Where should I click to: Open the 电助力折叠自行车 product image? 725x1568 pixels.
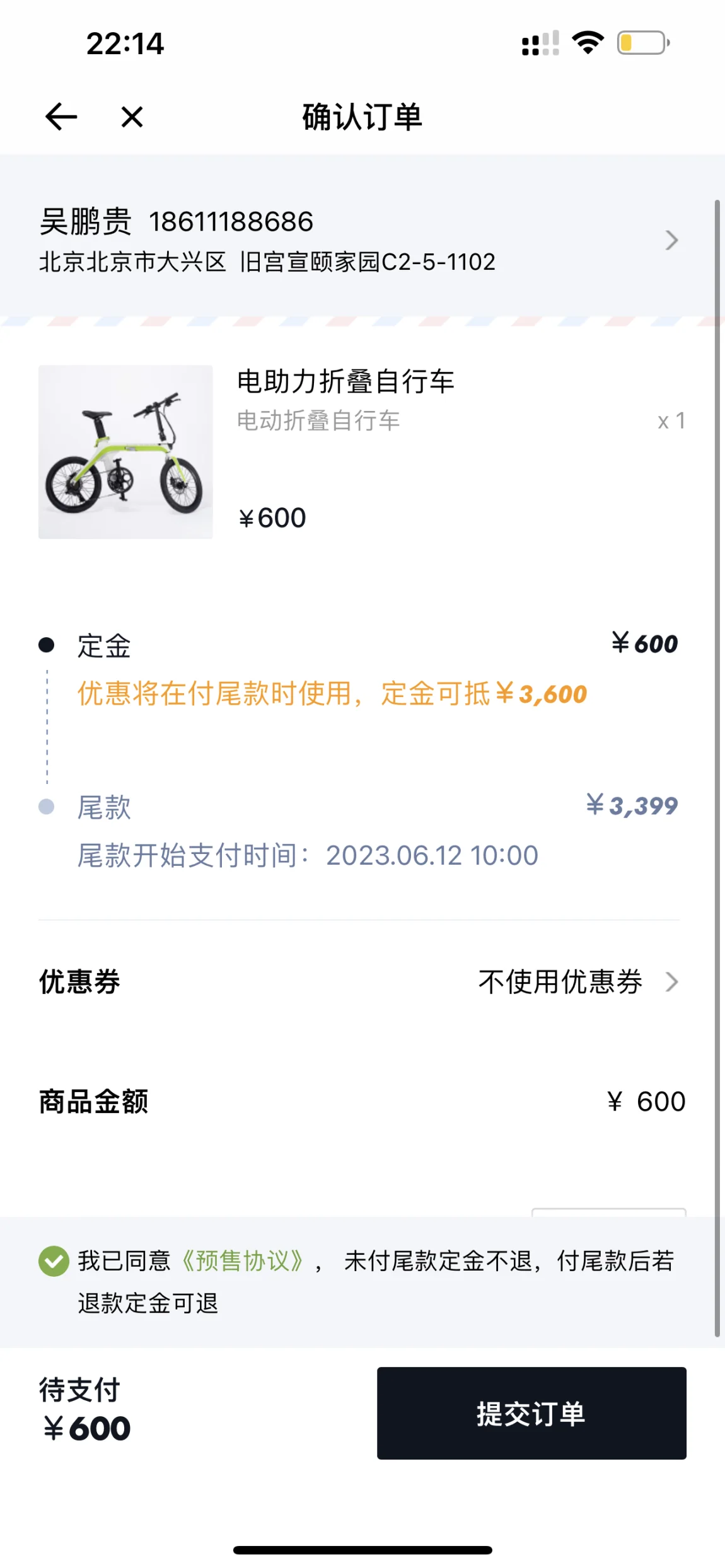click(125, 452)
